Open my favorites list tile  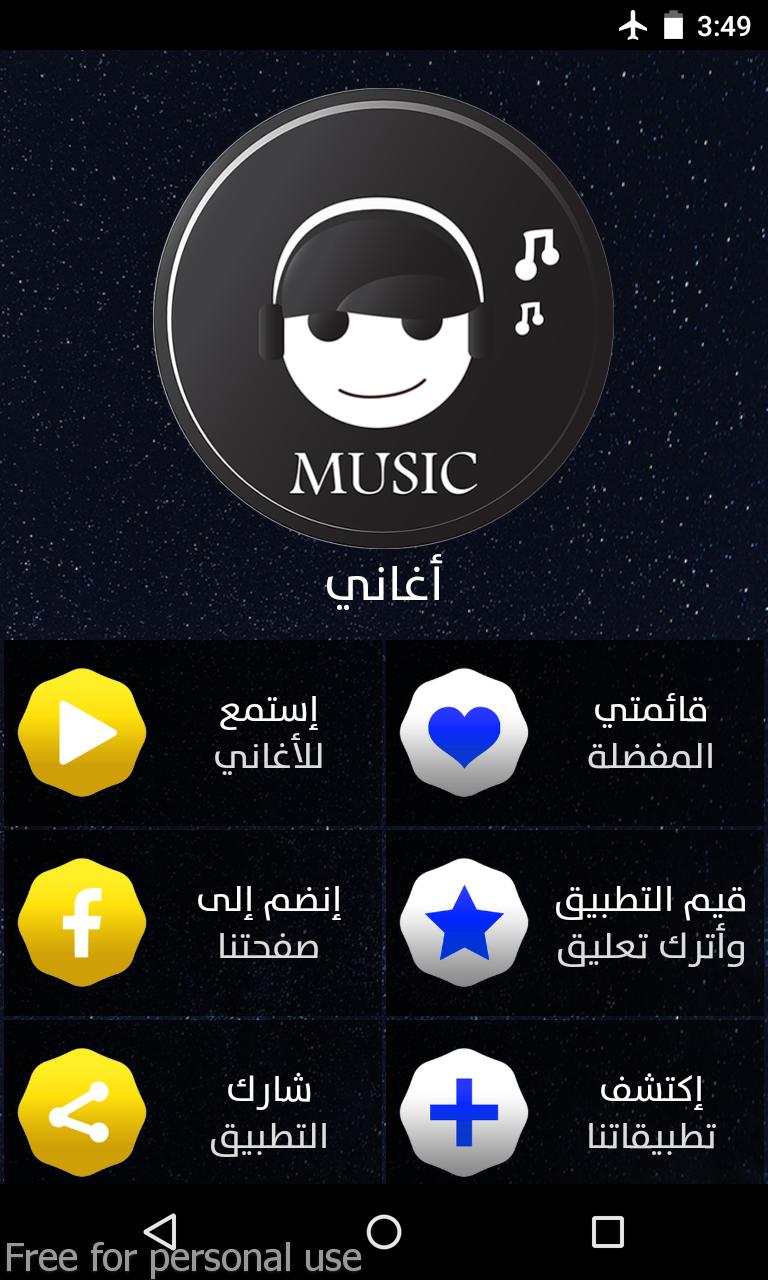click(575, 734)
